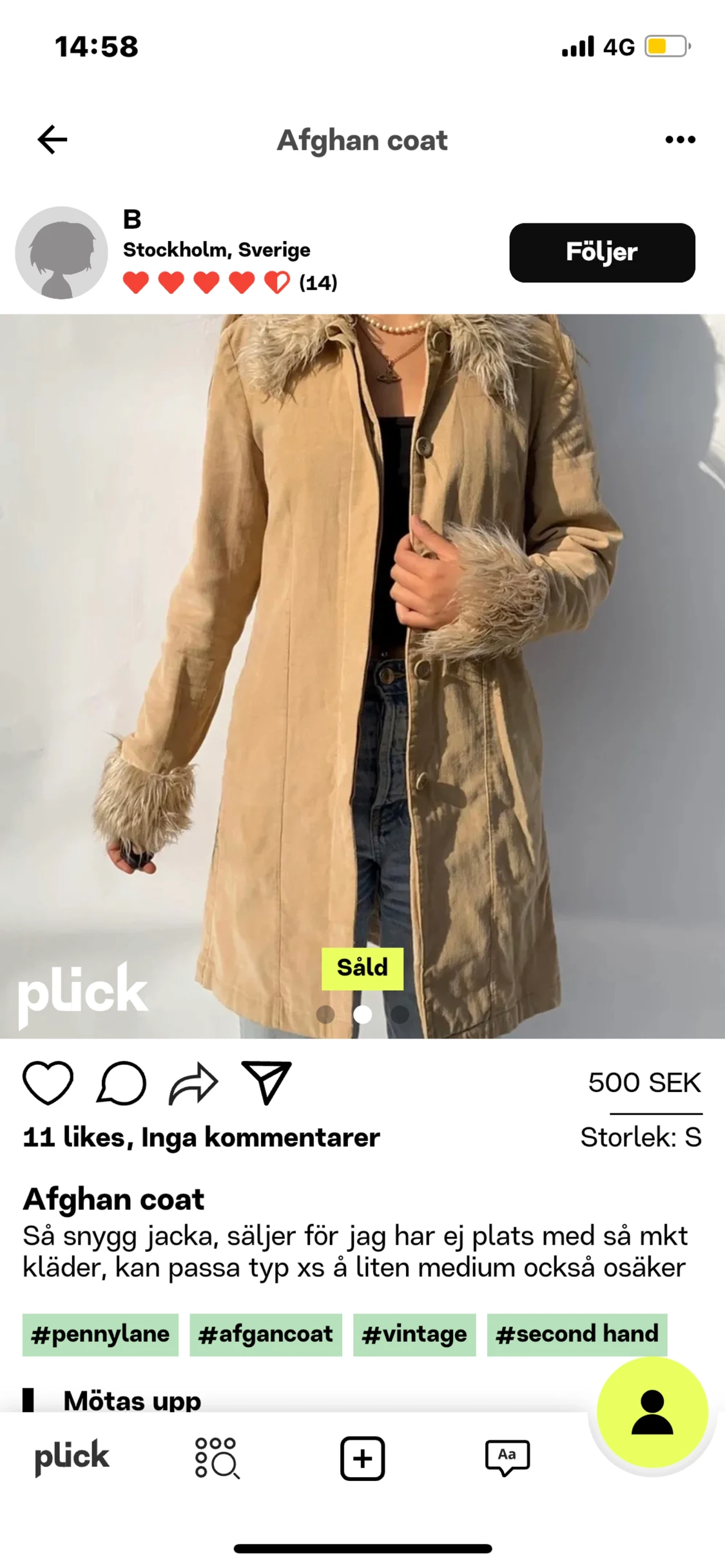Open the messages tab

[507, 1458]
